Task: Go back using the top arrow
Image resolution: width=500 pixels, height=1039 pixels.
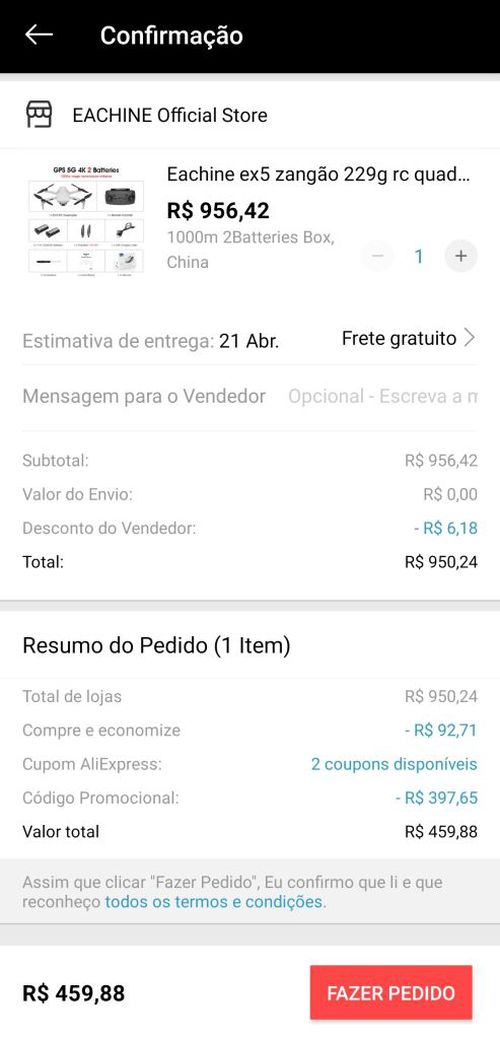Action: coord(39,35)
